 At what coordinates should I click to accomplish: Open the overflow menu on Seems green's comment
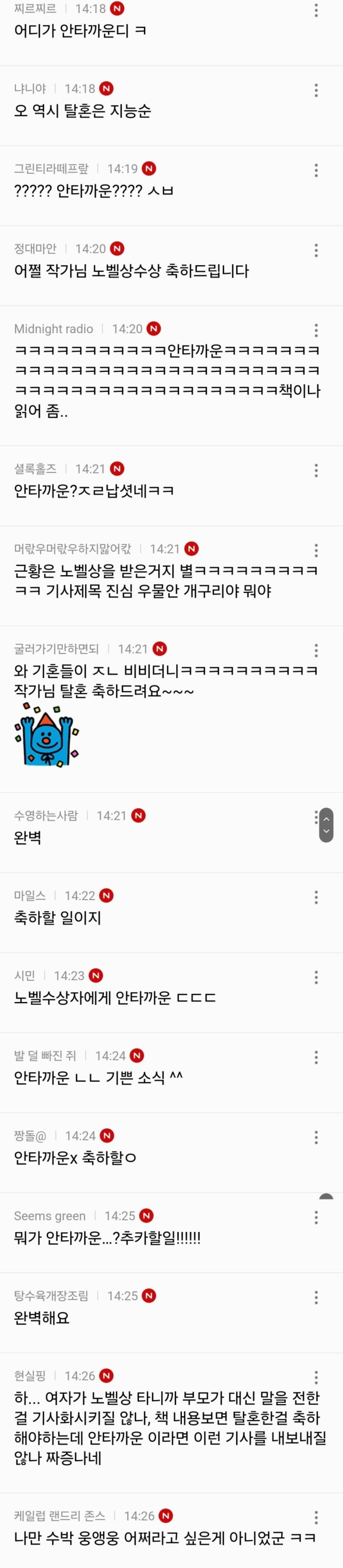pyautogui.click(x=316, y=1217)
